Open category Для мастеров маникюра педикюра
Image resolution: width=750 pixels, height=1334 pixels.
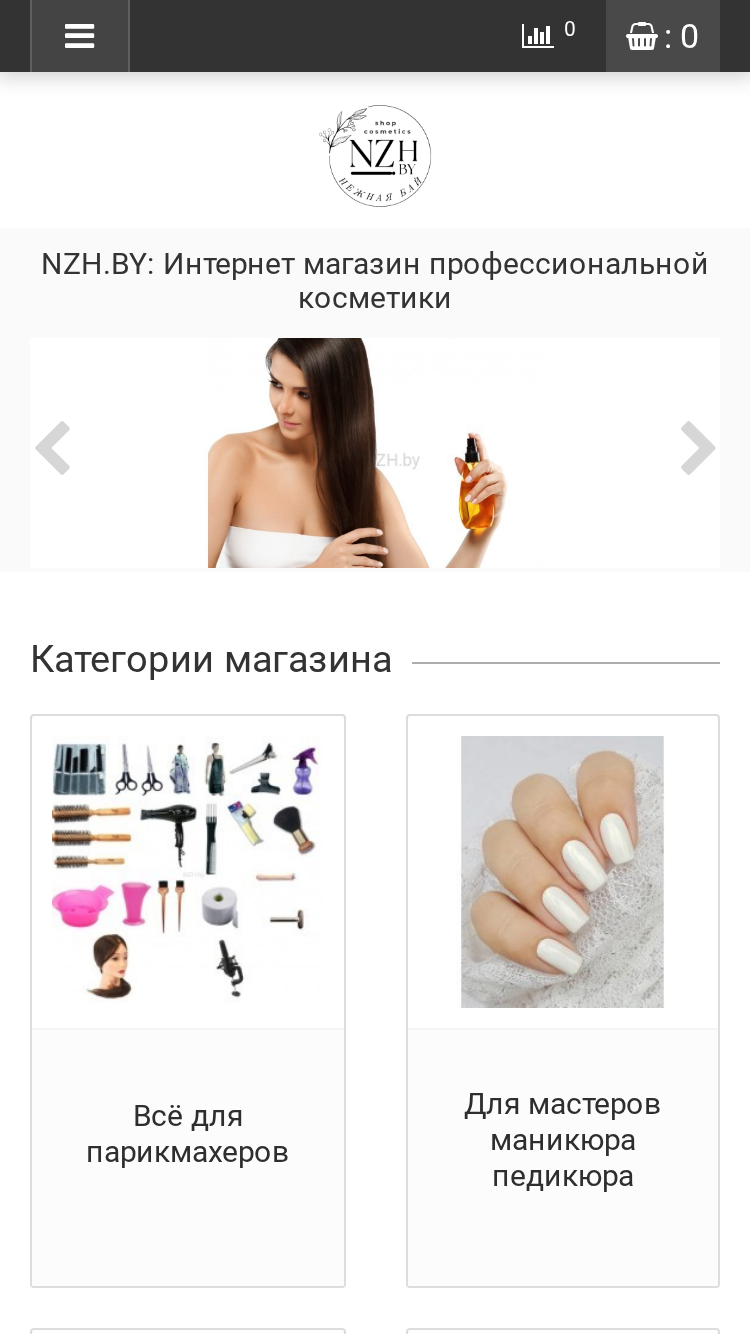click(x=563, y=1001)
